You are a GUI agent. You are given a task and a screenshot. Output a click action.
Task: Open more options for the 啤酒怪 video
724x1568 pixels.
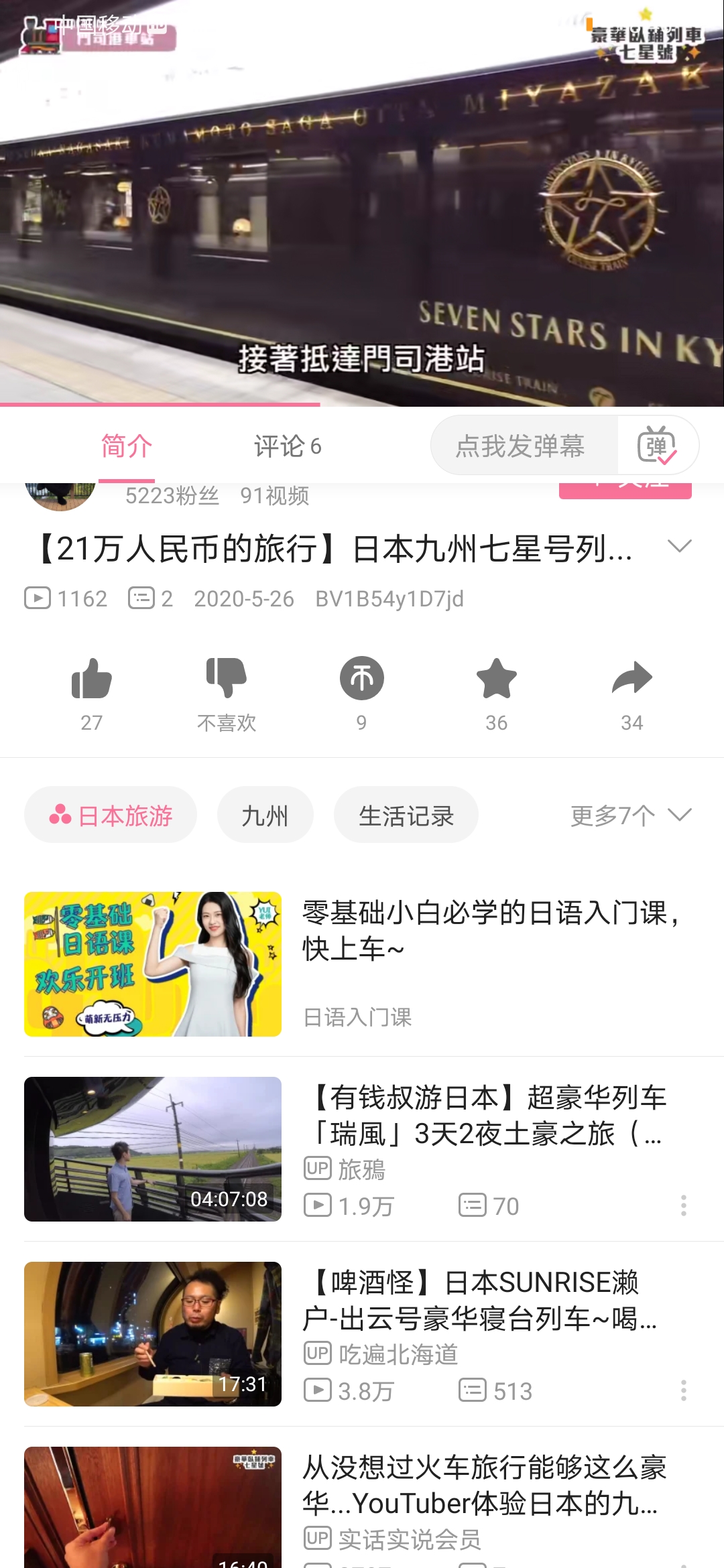tap(683, 1390)
